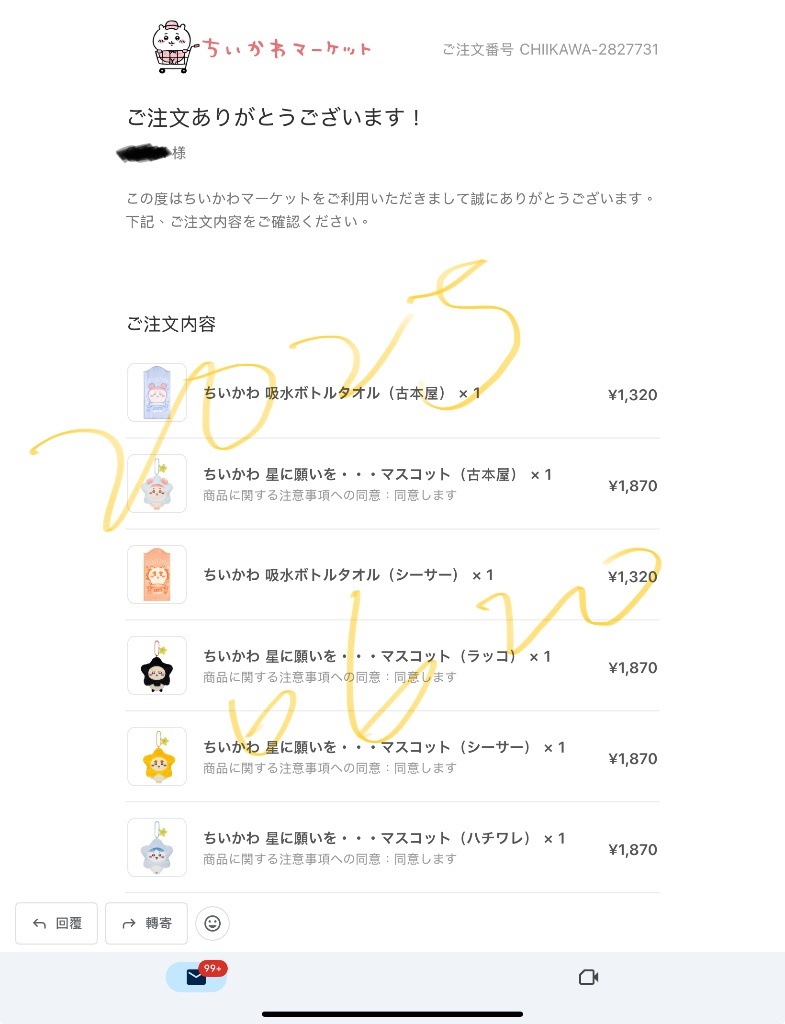This screenshot has width=785, height=1024.
Task: Switch to the Mail tab
Action: (x=196, y=977)
